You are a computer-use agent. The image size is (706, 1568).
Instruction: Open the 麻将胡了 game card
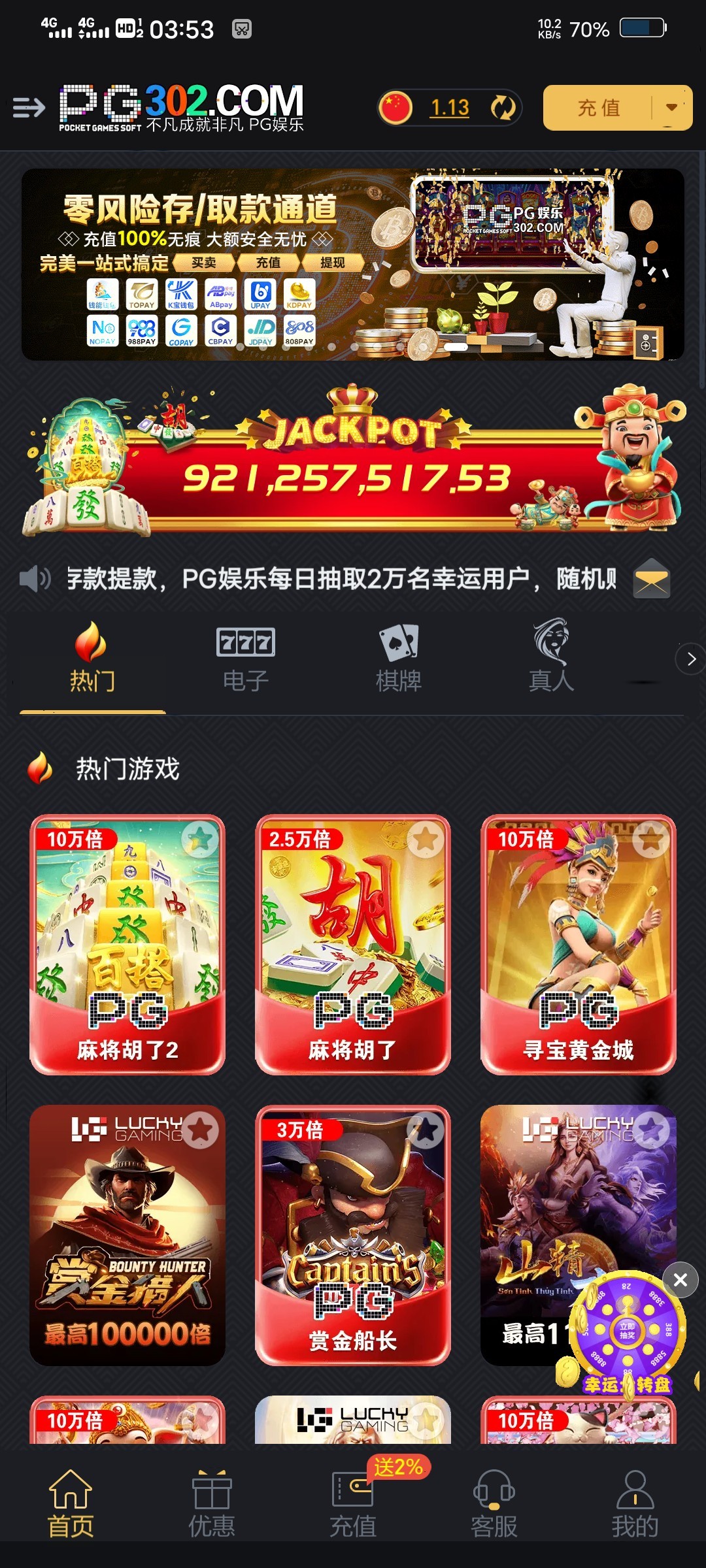[x=353, y=944]
